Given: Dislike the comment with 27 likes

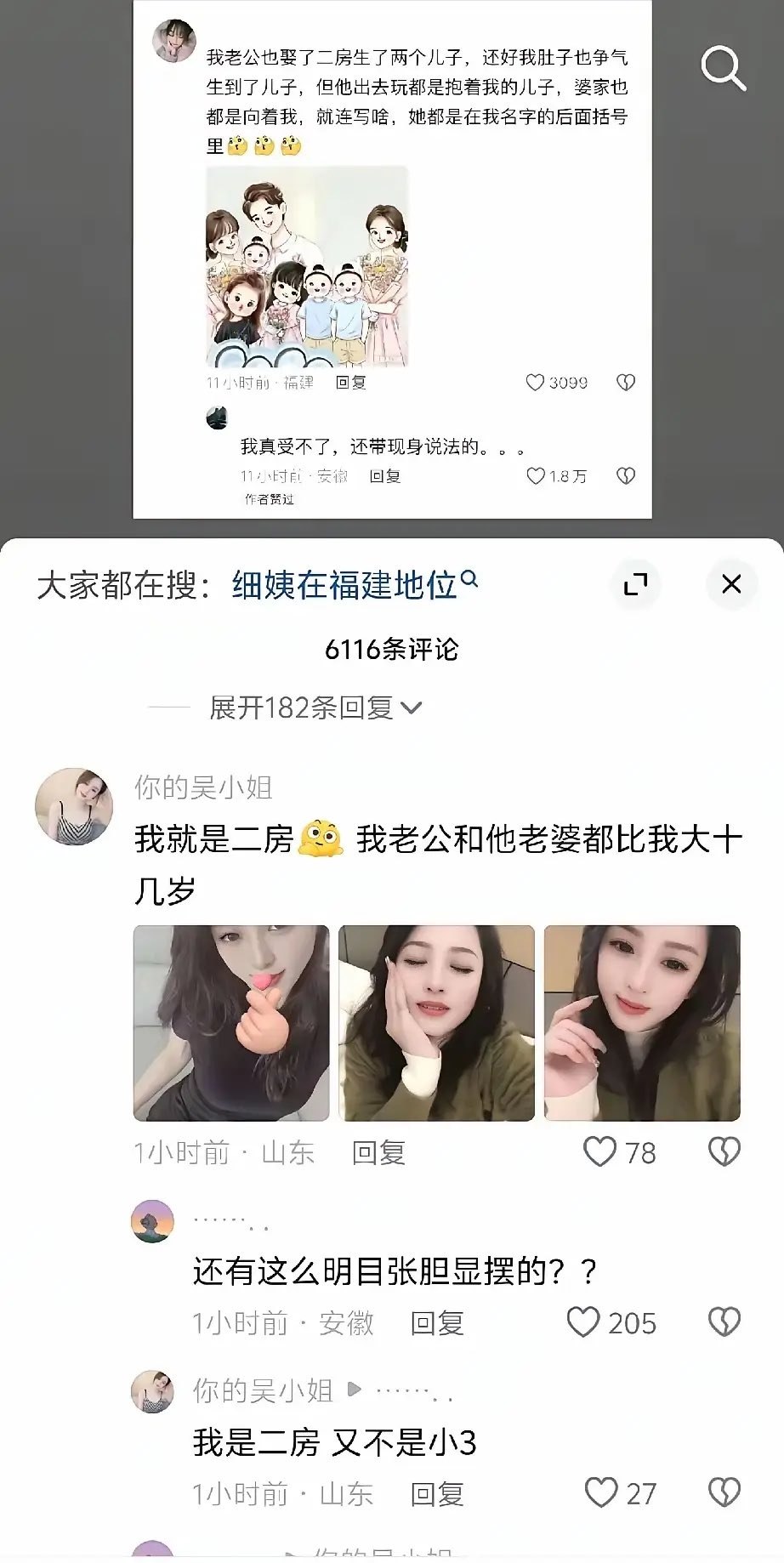Looking at the screenshot, I should [x=724, y=1492].
